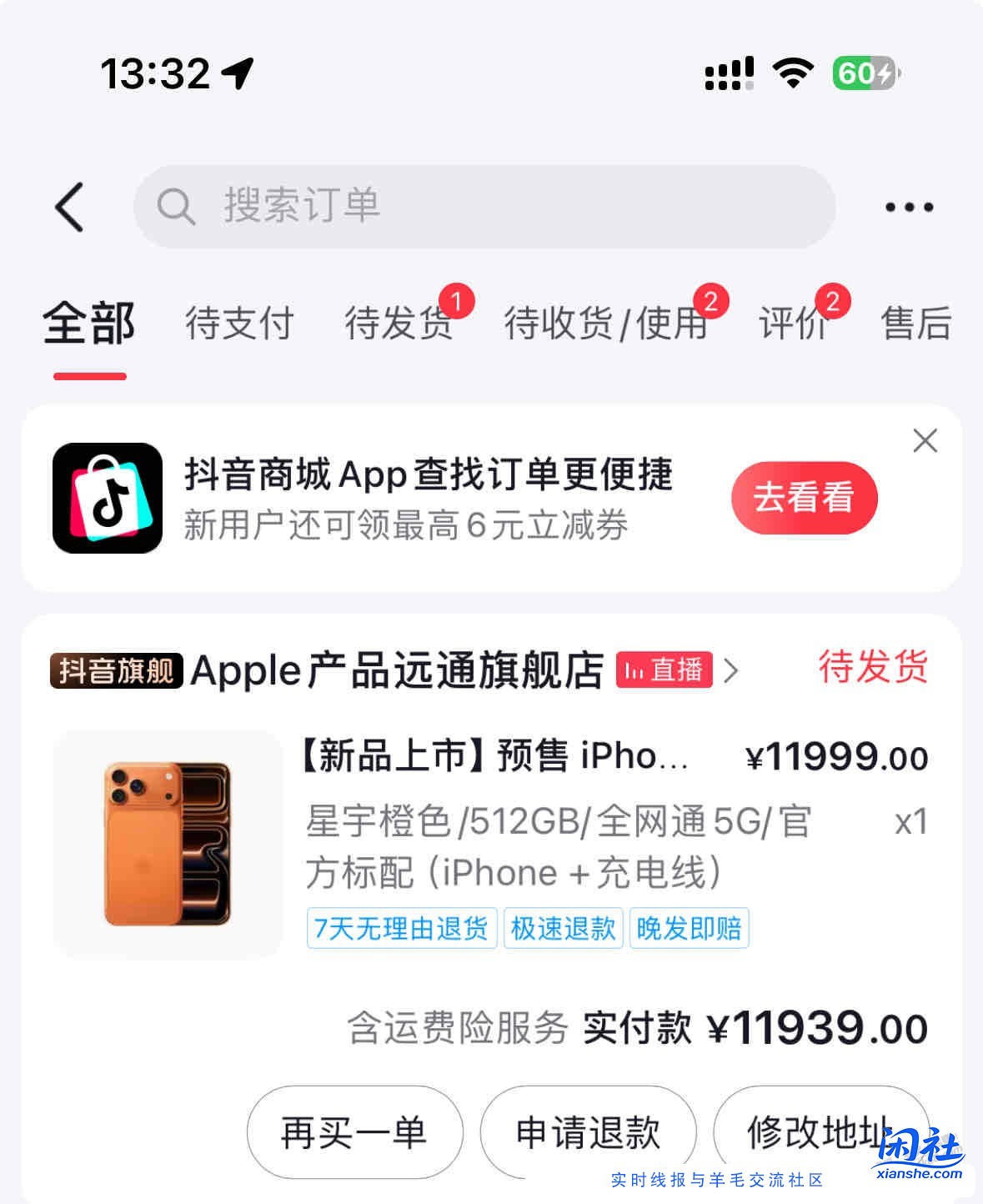The image size is (983, 1204).
Task: Open the iPhone product thumbnail image
Action: pos(167,844)
